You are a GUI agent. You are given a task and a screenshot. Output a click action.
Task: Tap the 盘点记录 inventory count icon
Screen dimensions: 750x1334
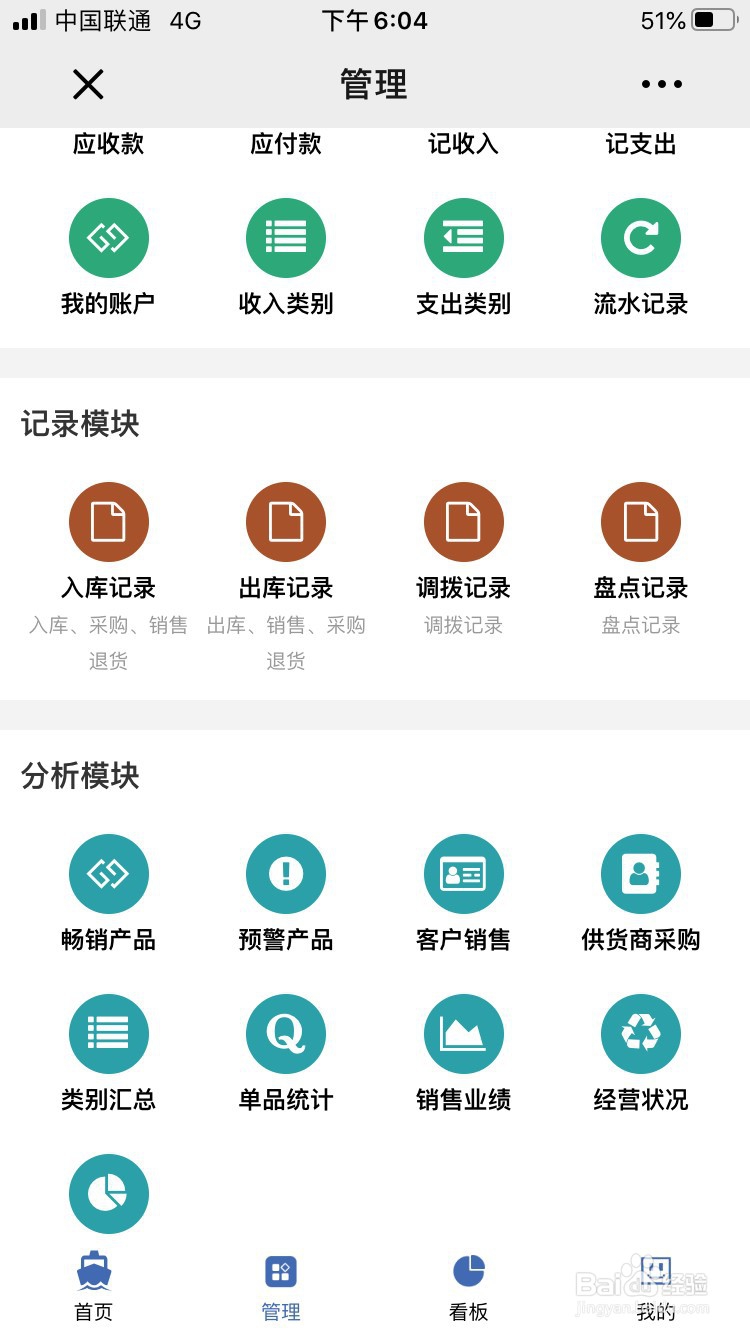click(640, 520)
